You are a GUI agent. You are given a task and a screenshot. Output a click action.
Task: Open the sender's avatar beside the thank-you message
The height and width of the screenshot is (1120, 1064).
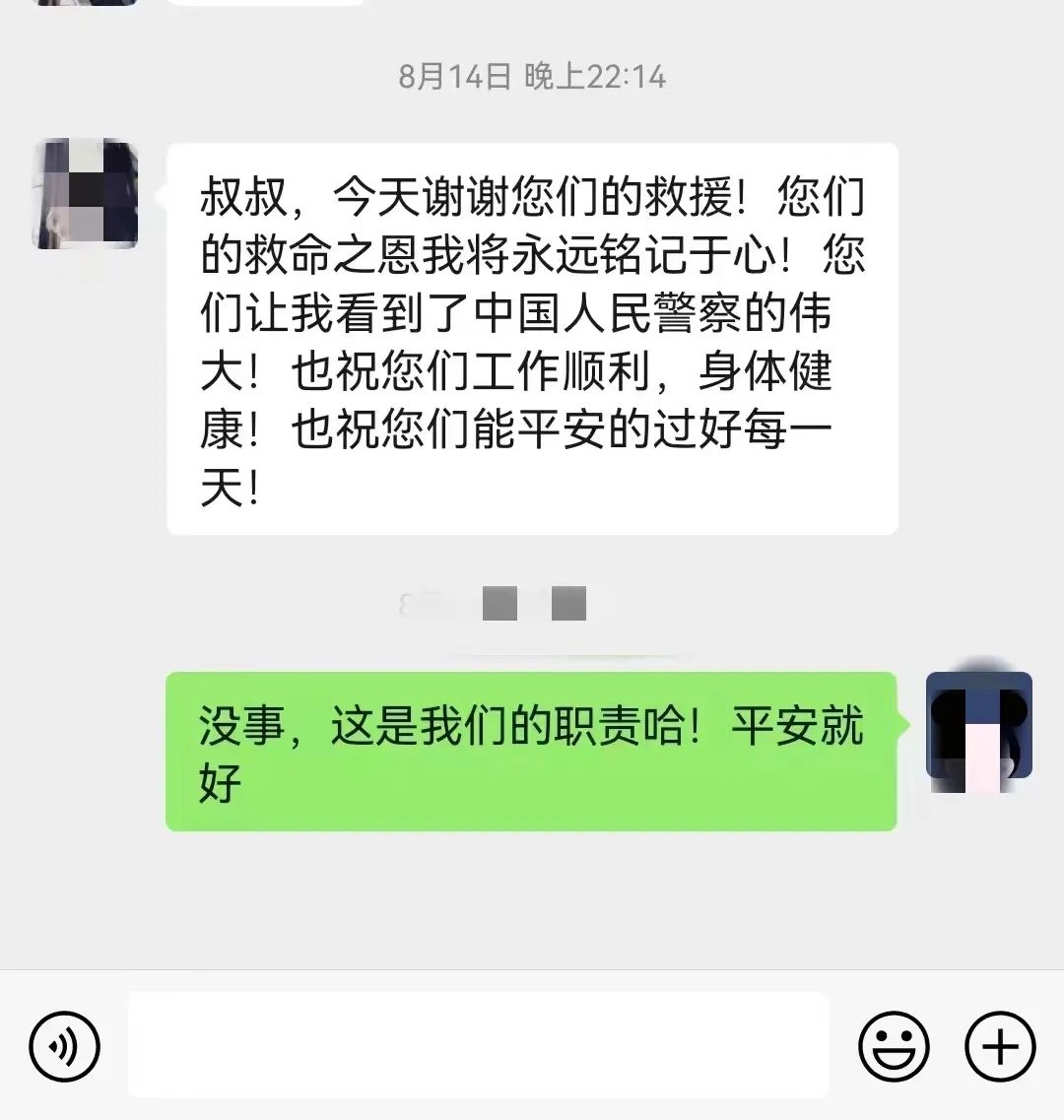[86, 194]
